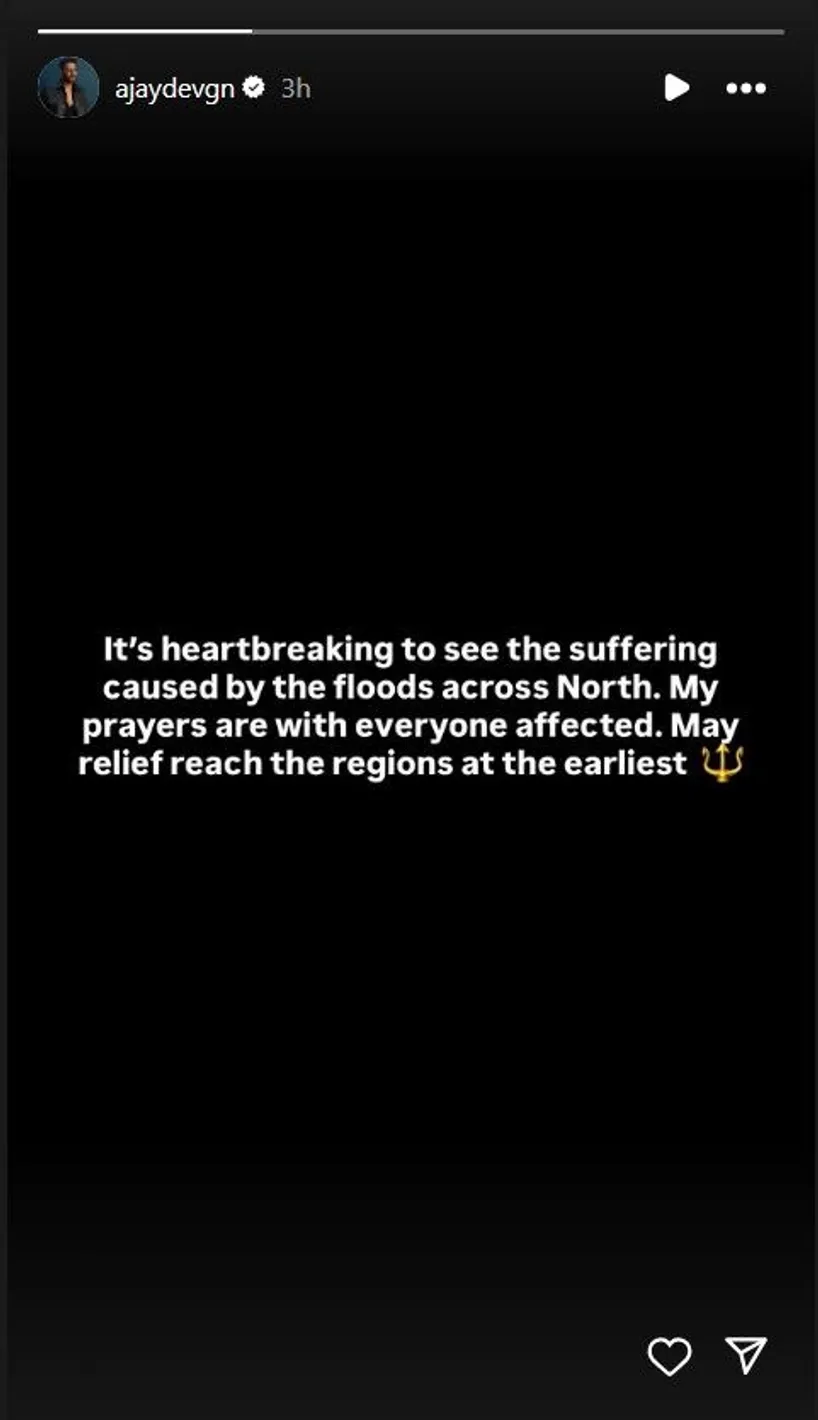Resume story with the play button
The width and height of the screenshot is (818, 1420).
point(676,88)
